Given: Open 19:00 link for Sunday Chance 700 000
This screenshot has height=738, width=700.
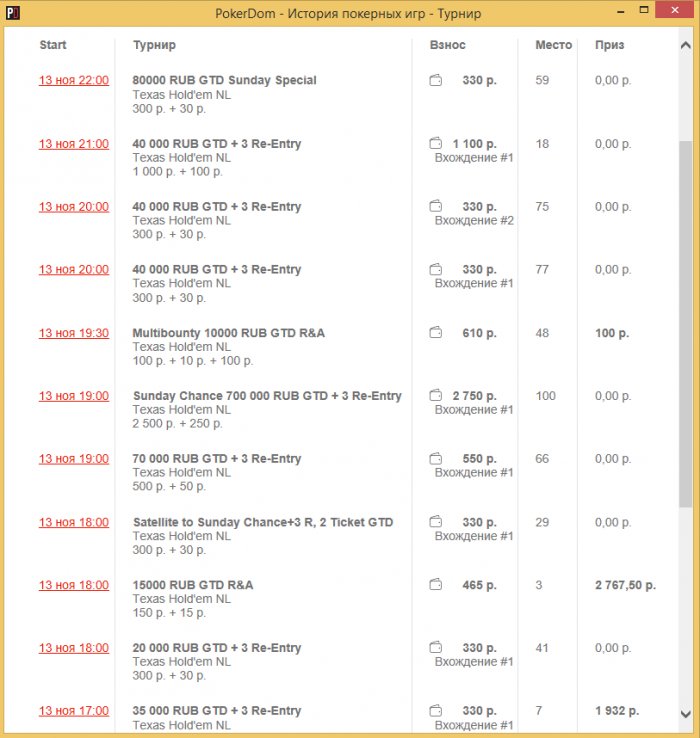Looking at the screenshot, I should (74, 396).
